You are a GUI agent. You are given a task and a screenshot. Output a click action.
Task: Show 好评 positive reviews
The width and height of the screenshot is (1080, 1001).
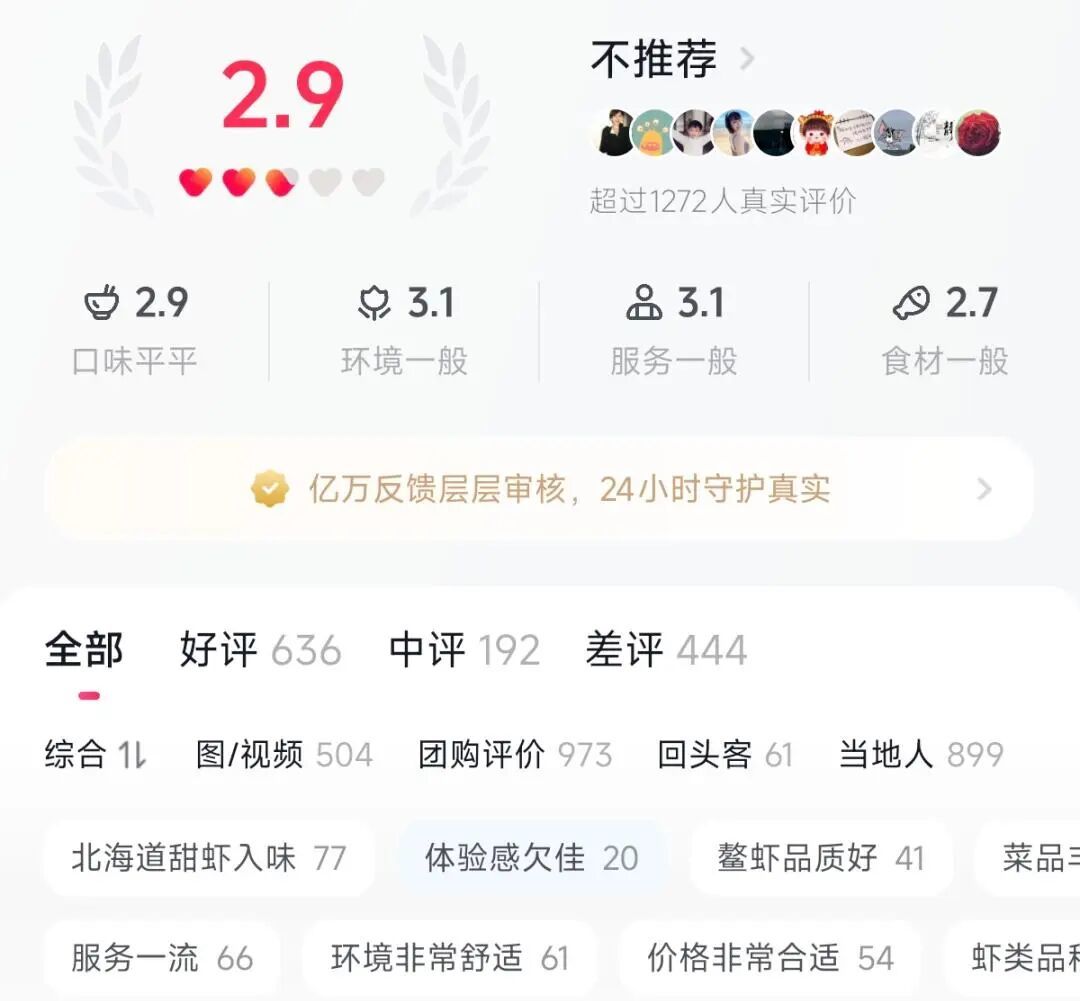tap(260, 650)
